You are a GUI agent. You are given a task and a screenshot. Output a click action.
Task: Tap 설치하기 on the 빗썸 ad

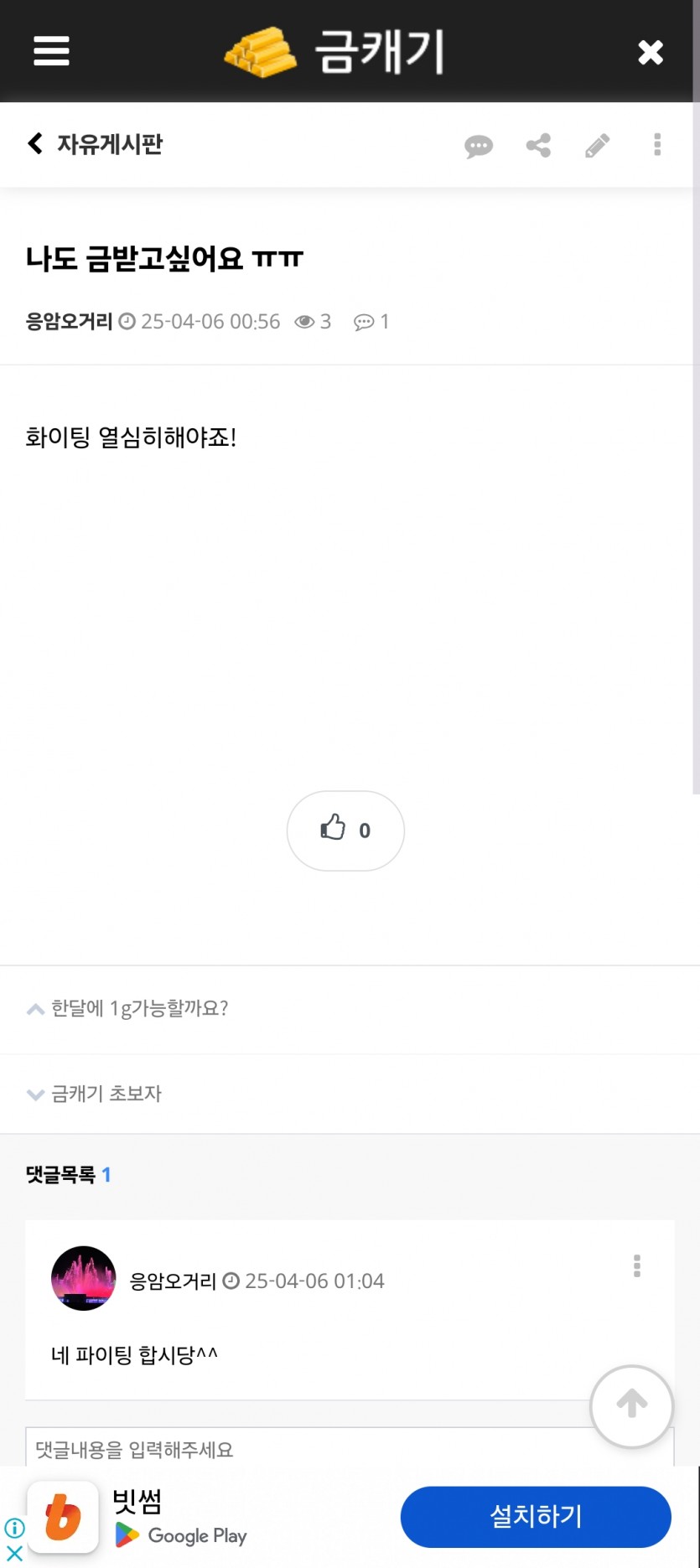coord(536,1516)
